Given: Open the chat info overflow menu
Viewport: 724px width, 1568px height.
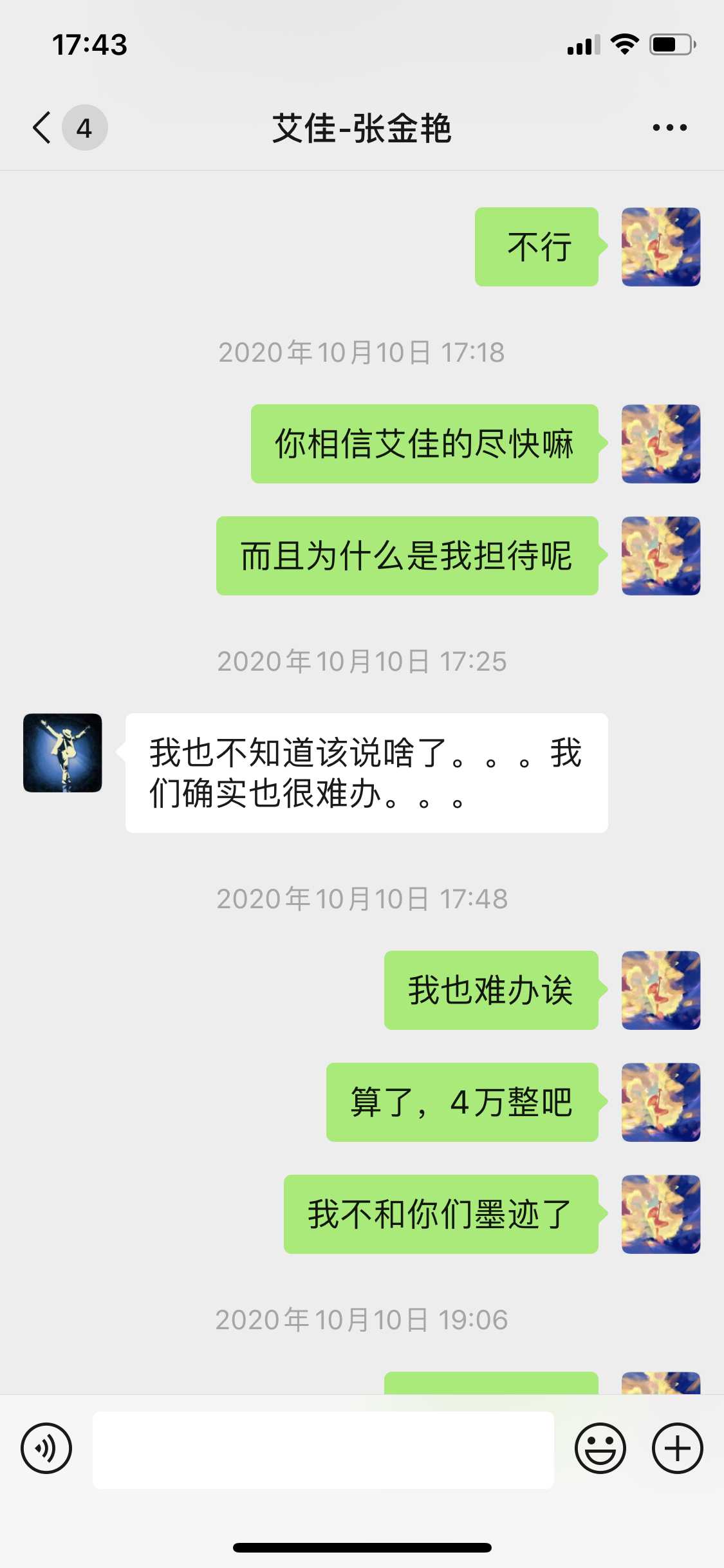Looking at the screenshot, I should point(669,127).
